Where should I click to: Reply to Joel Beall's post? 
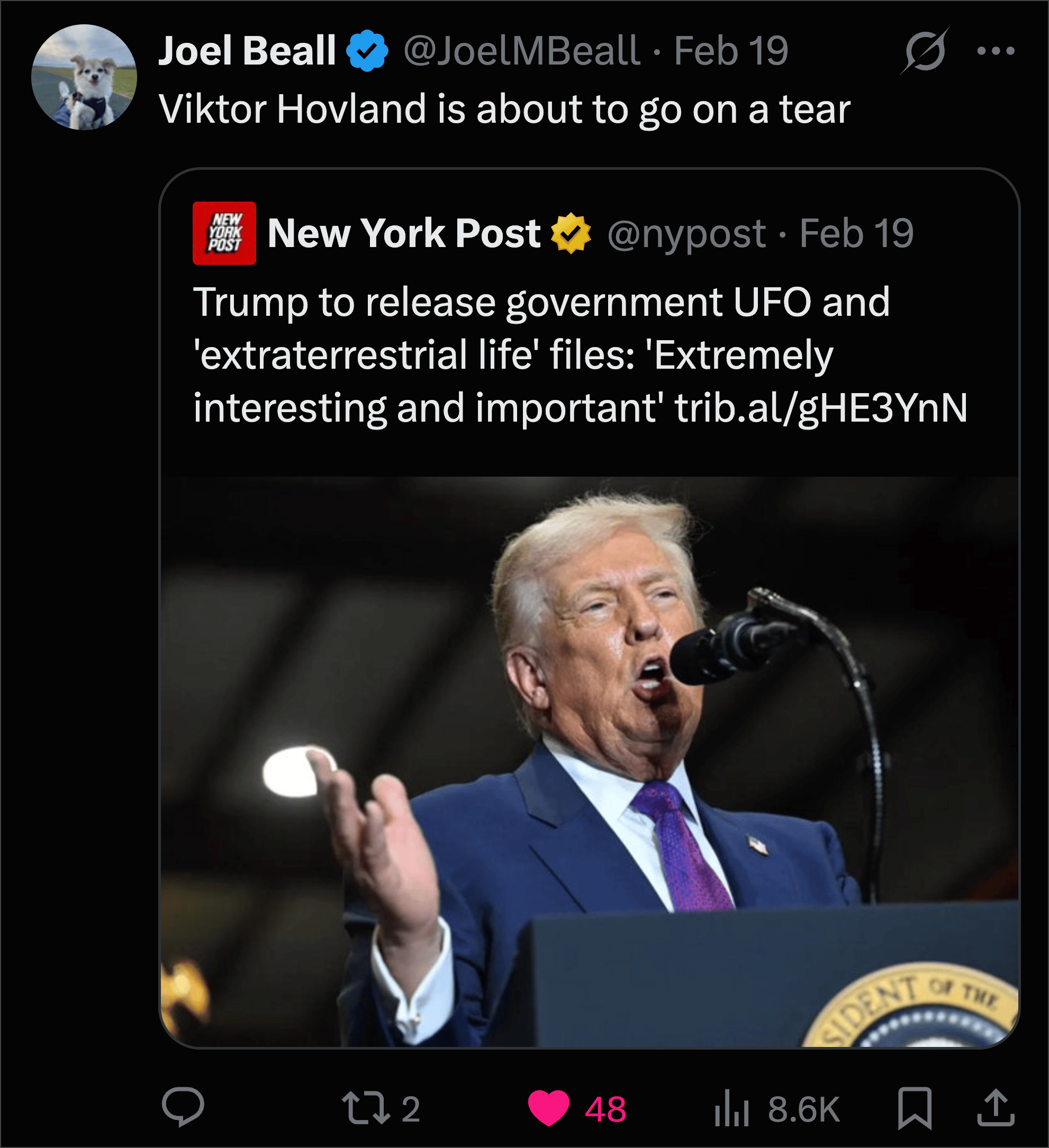coord(183,1107)
